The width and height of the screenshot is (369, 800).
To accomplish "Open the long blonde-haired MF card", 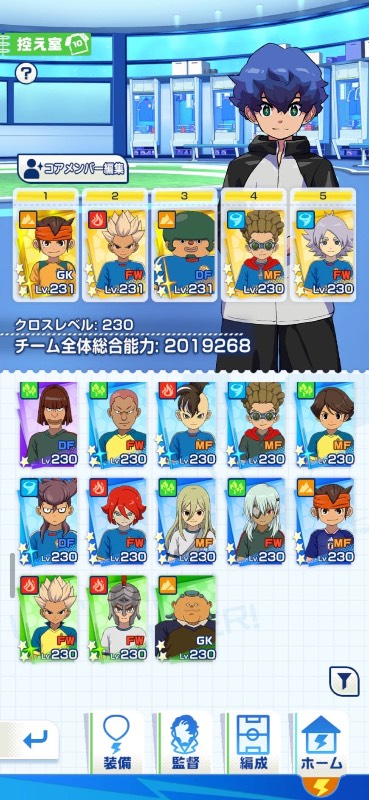I will click(187, 520).
